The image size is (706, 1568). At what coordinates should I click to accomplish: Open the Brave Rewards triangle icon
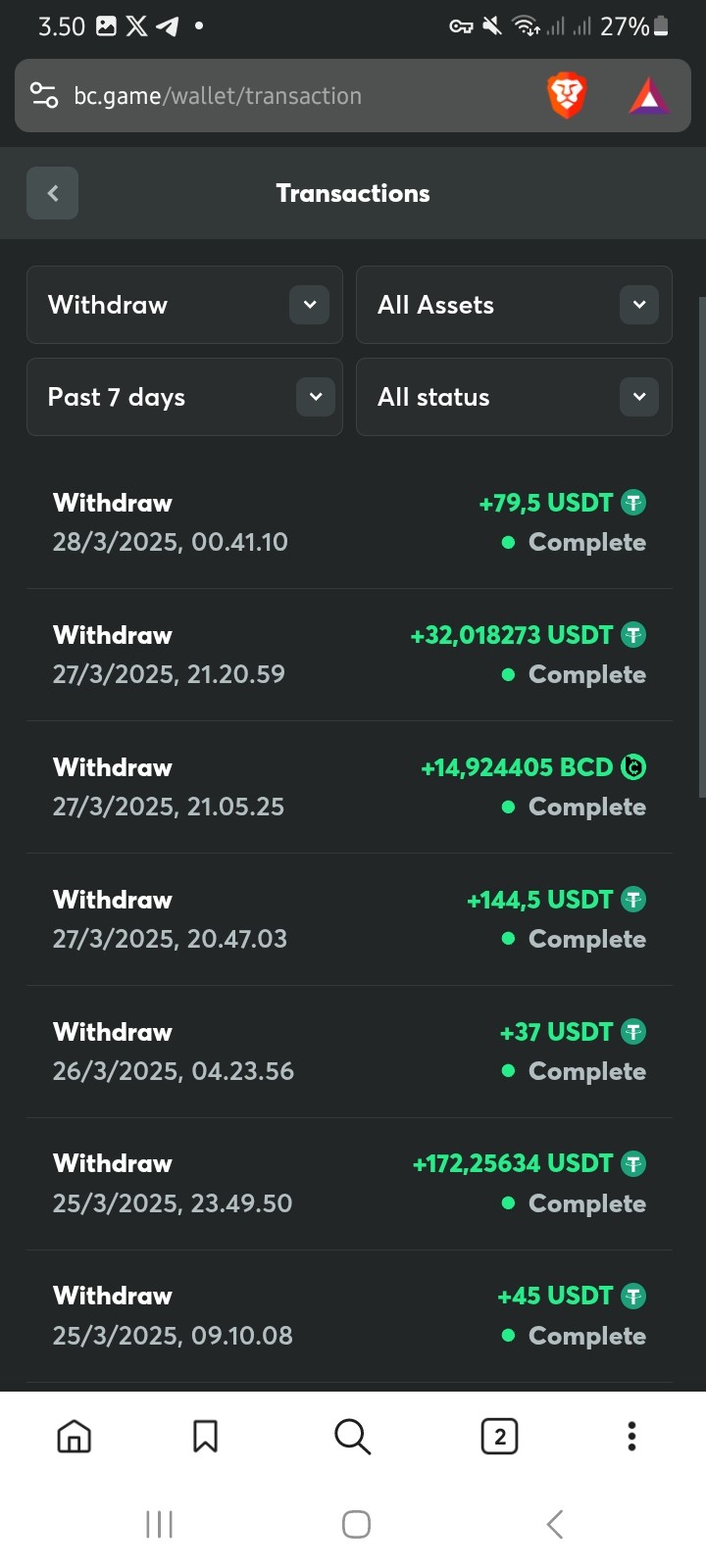[648, 96]
